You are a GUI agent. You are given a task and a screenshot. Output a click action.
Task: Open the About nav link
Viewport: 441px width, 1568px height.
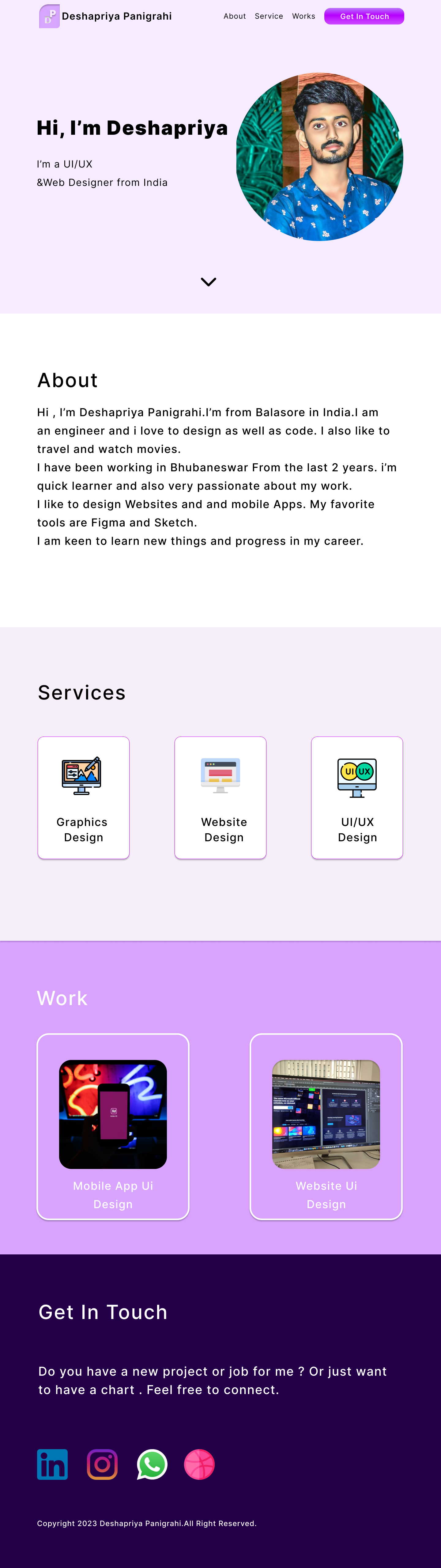[x=235, y=17]
